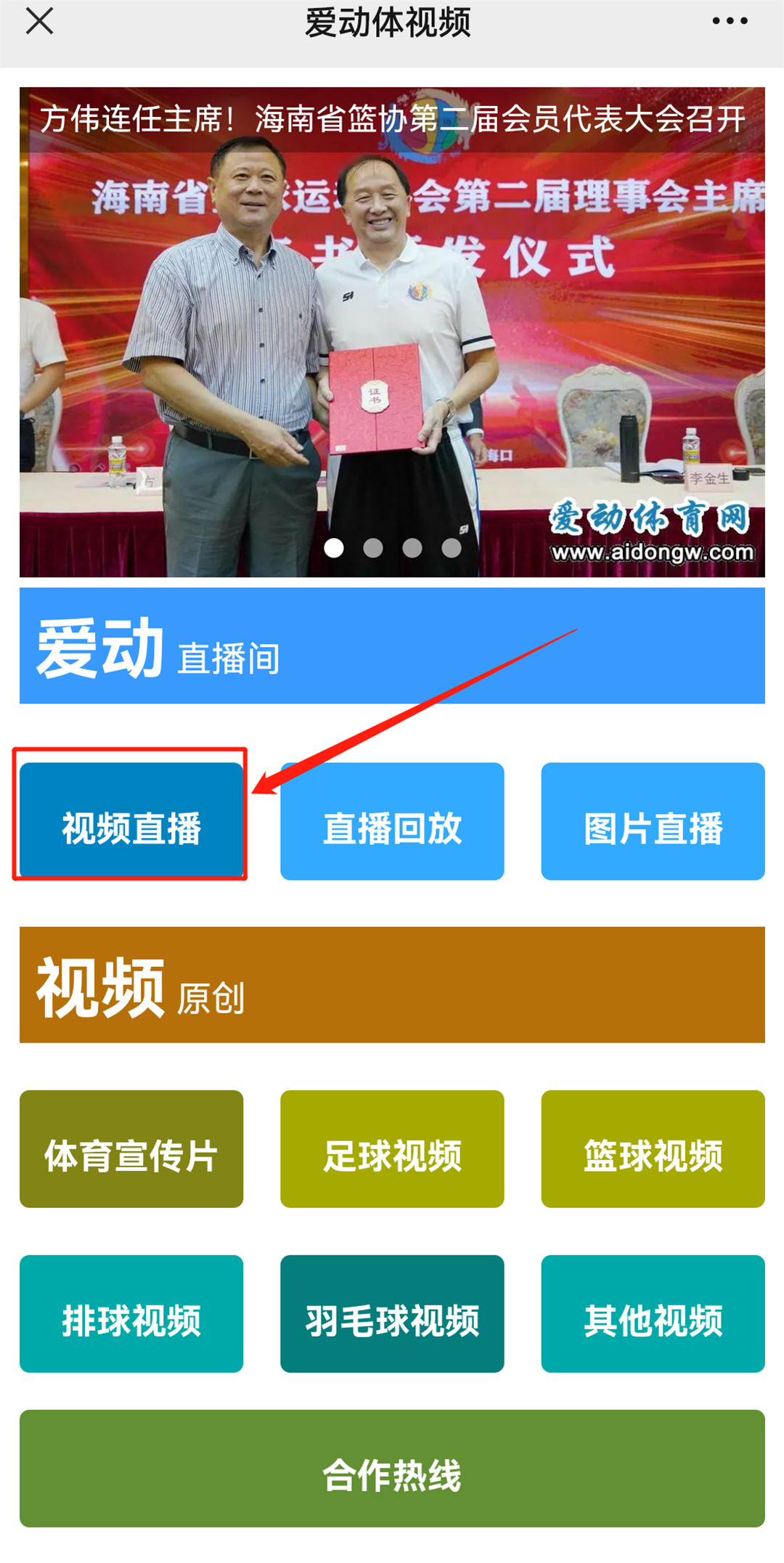This screenshot has height=1563, width=784.
Task: Open 其他视频 other videos
Action: (653, 1314)
